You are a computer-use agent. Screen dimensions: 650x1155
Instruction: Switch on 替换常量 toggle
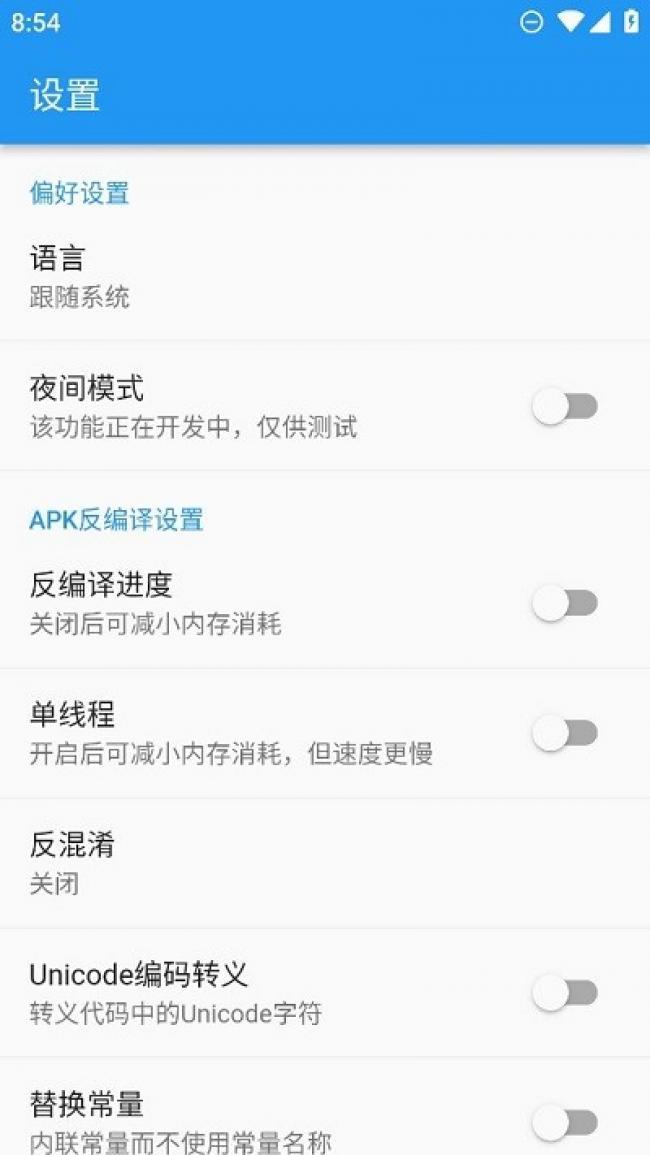(565, 1123)
